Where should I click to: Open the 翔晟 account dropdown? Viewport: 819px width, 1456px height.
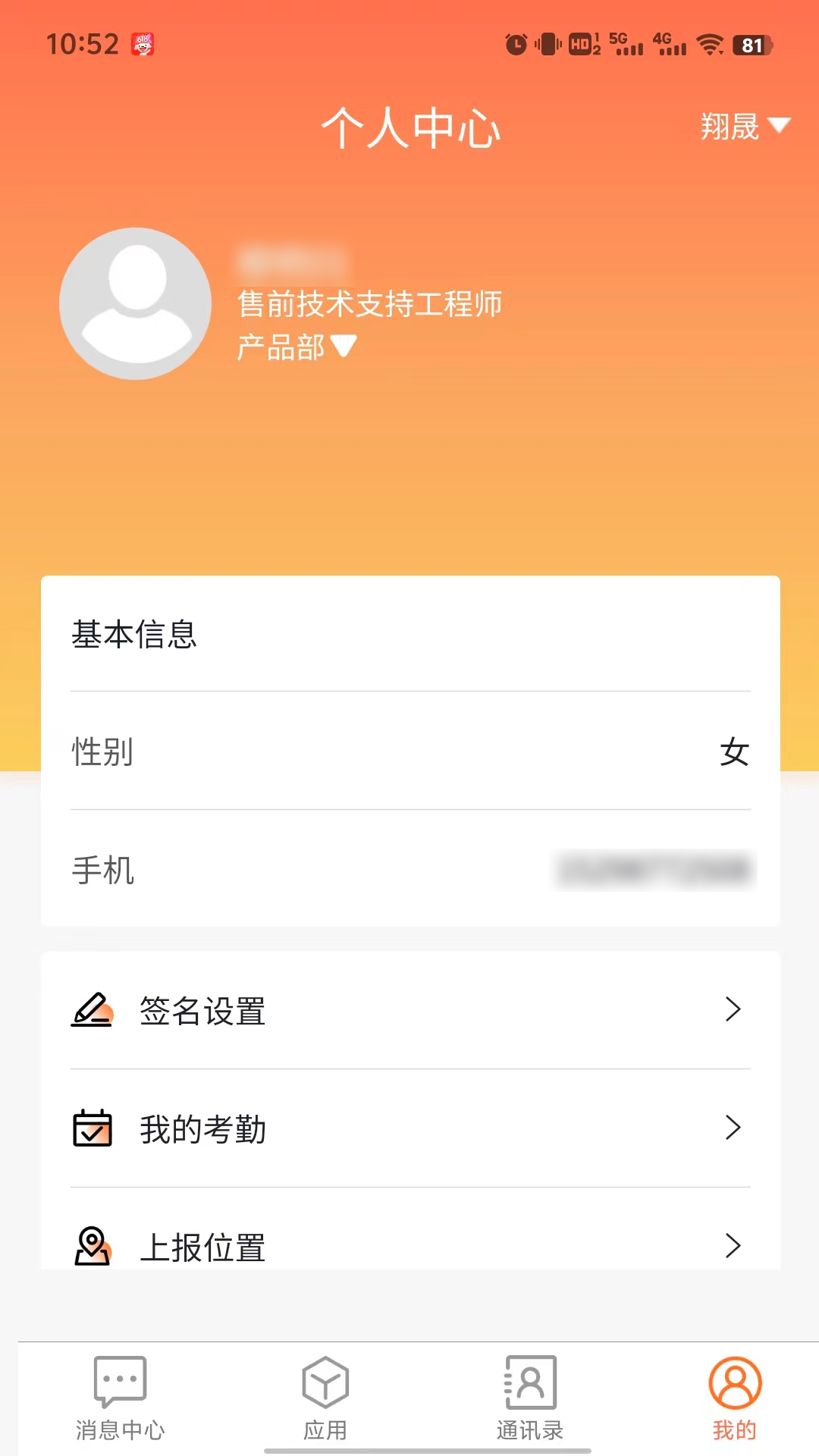[742, 127]
